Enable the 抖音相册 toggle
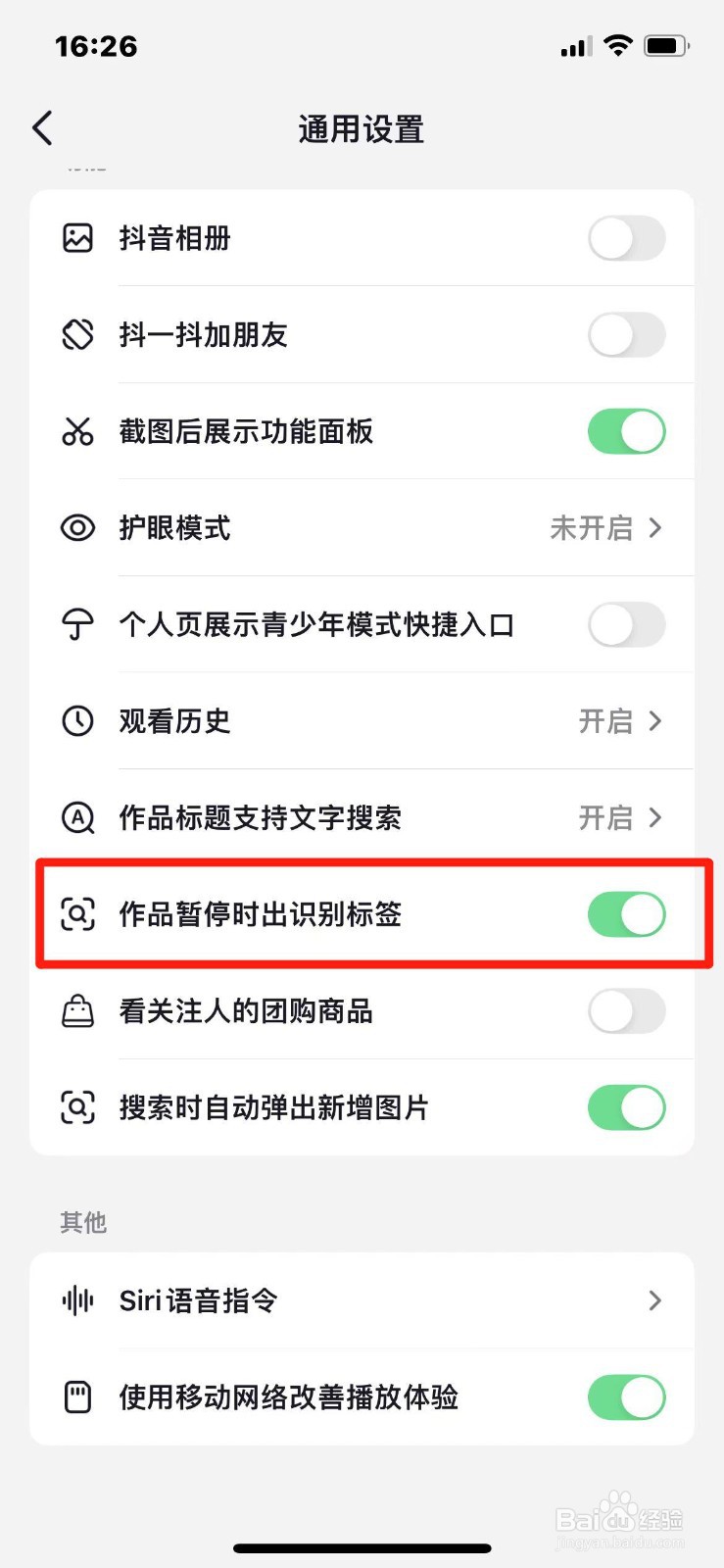724x1568 pixels. click(x=627, y=238)
